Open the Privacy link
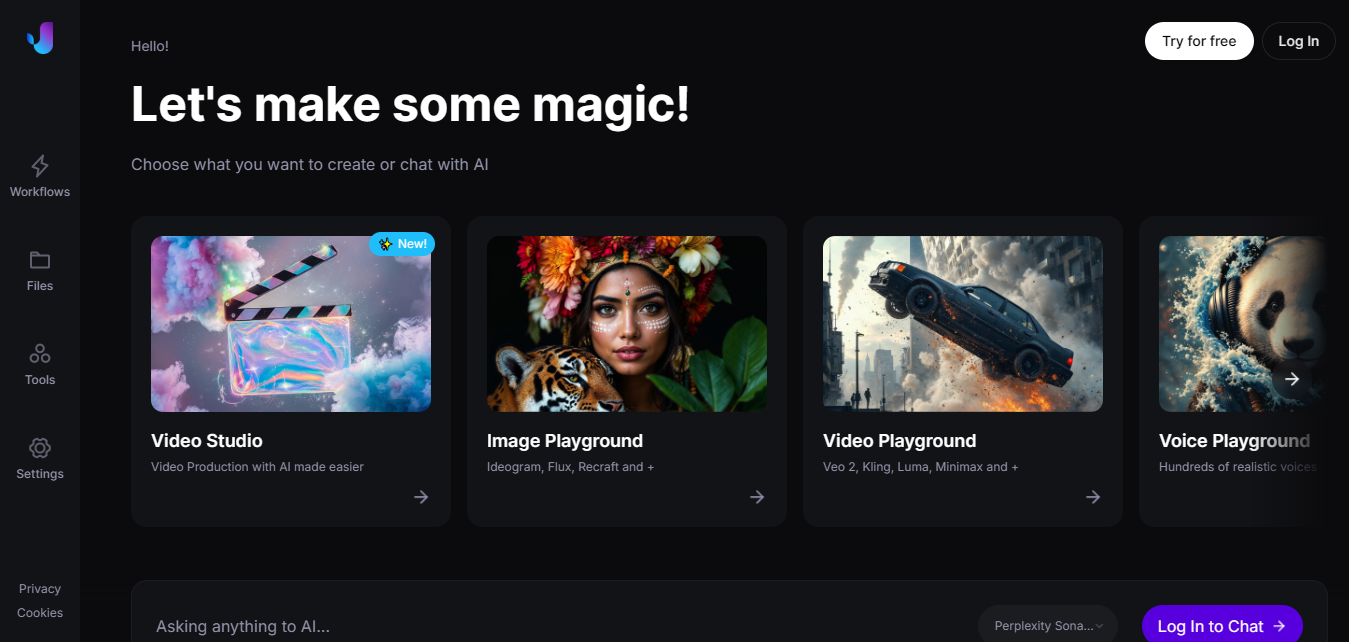 40,589
